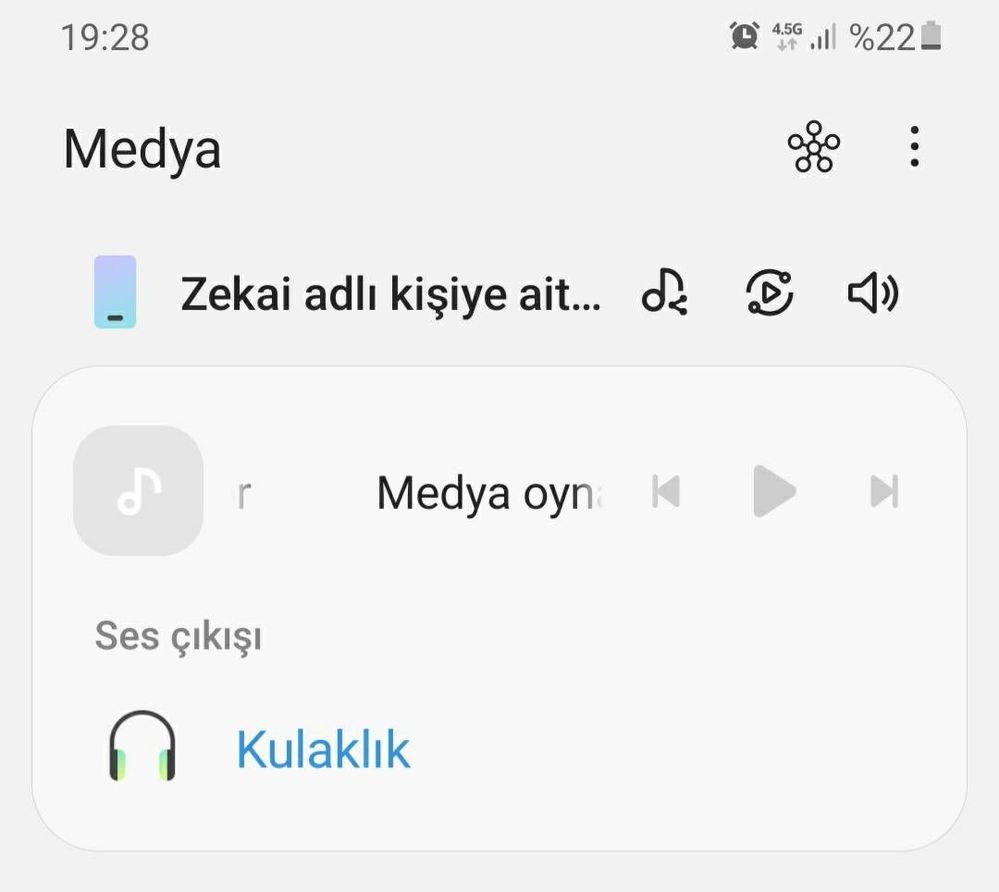The width and height of the screenshot is (999, 892).
Task: Select Kulaklık as audio output
Action: (322, 749)
